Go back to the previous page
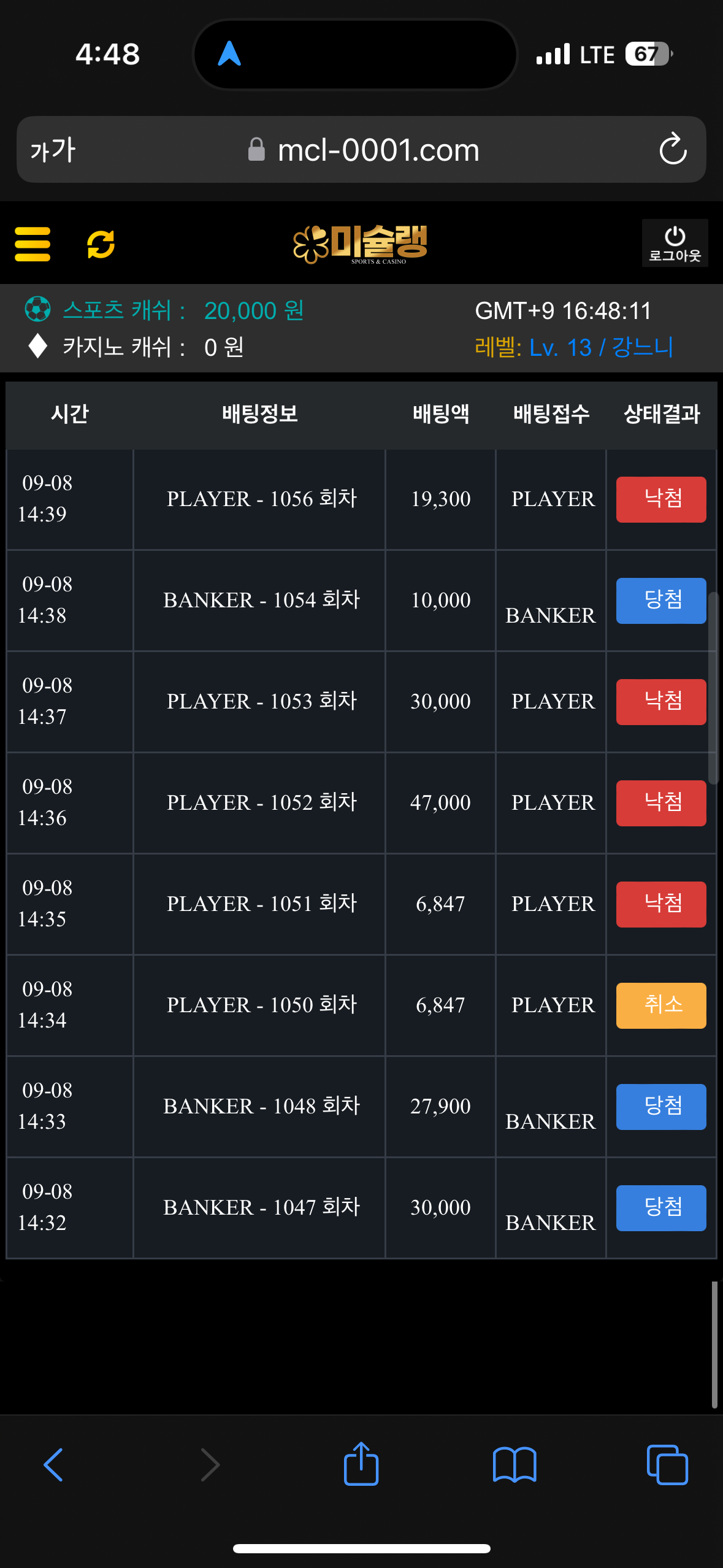The width and height of the screenshot is (723, 1568). (53, 1464)
